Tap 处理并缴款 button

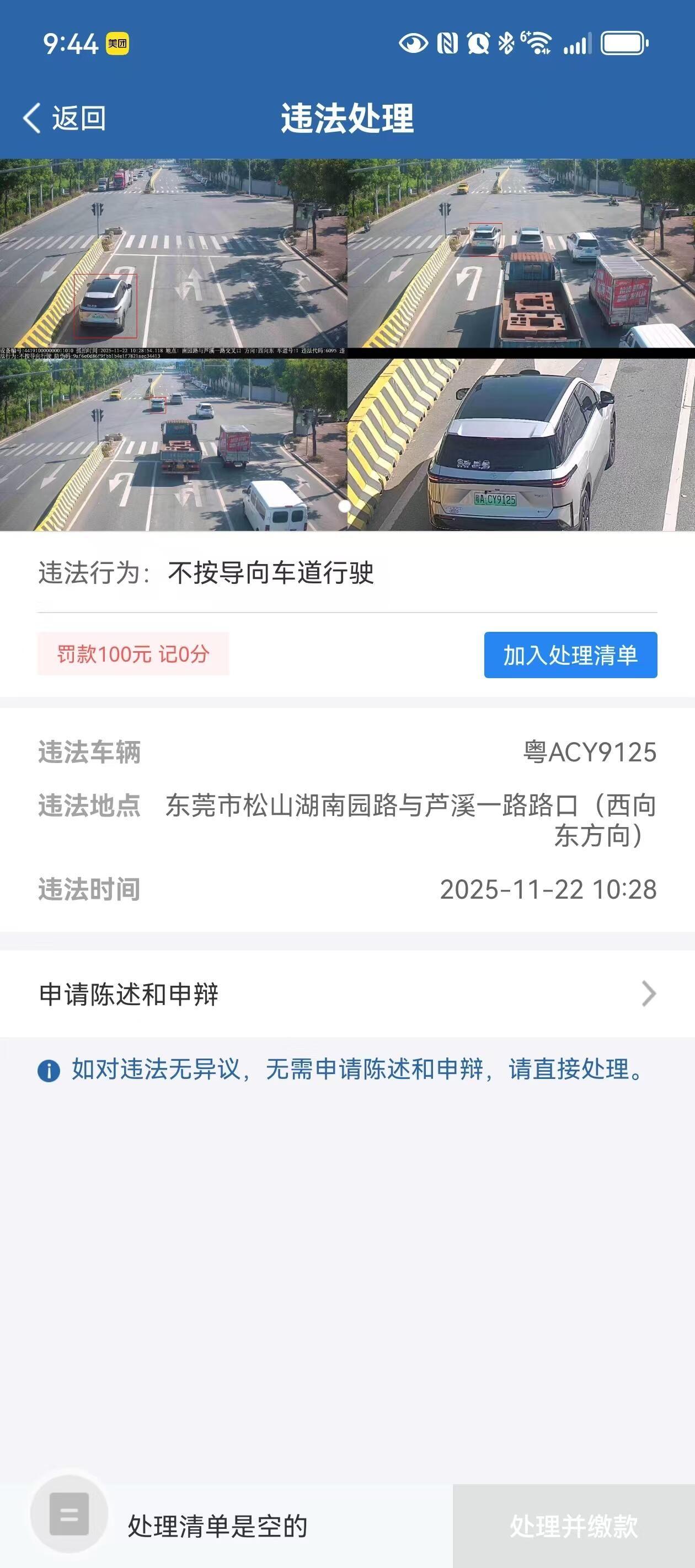coord(573,1526)
